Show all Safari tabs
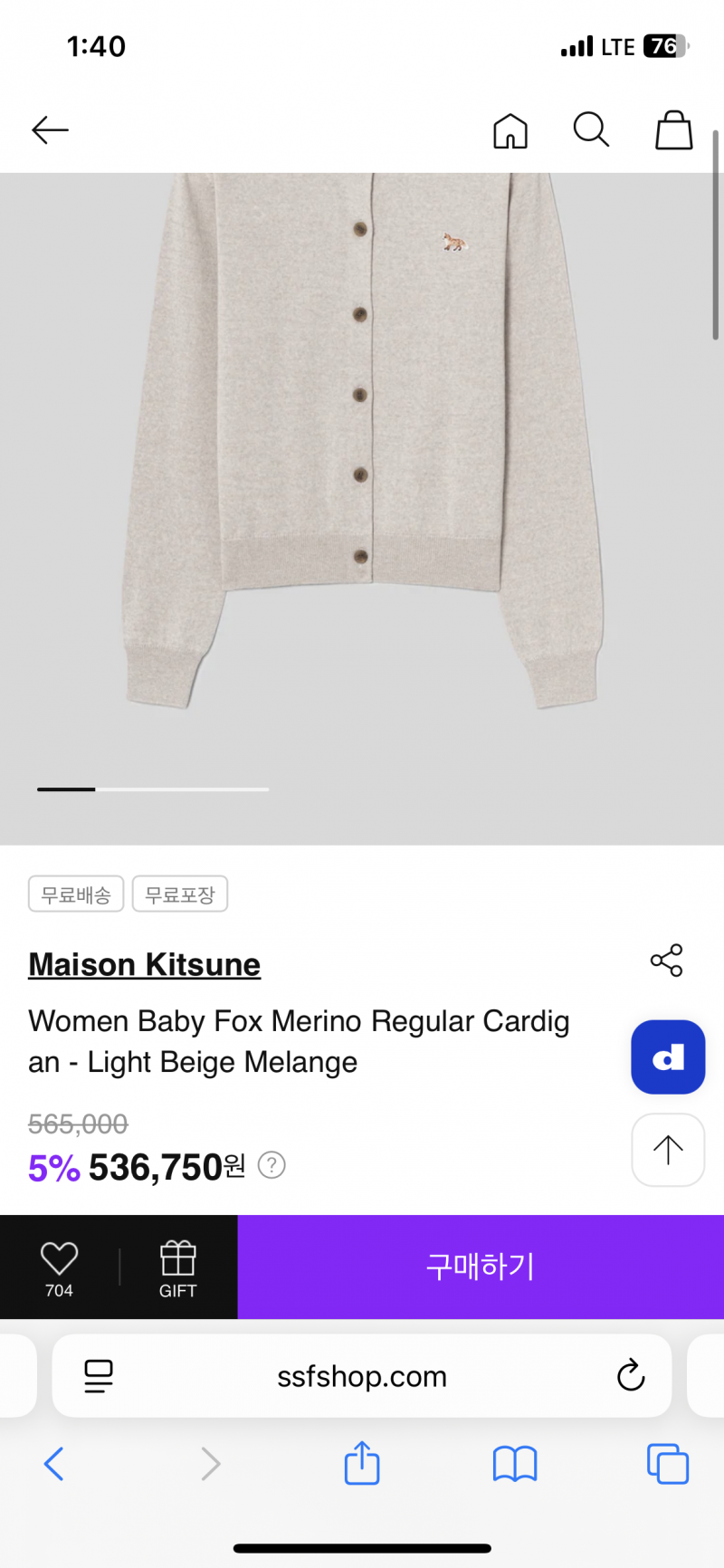Viewport: 724px width, 1568px height. click(x=668, y=1464)
